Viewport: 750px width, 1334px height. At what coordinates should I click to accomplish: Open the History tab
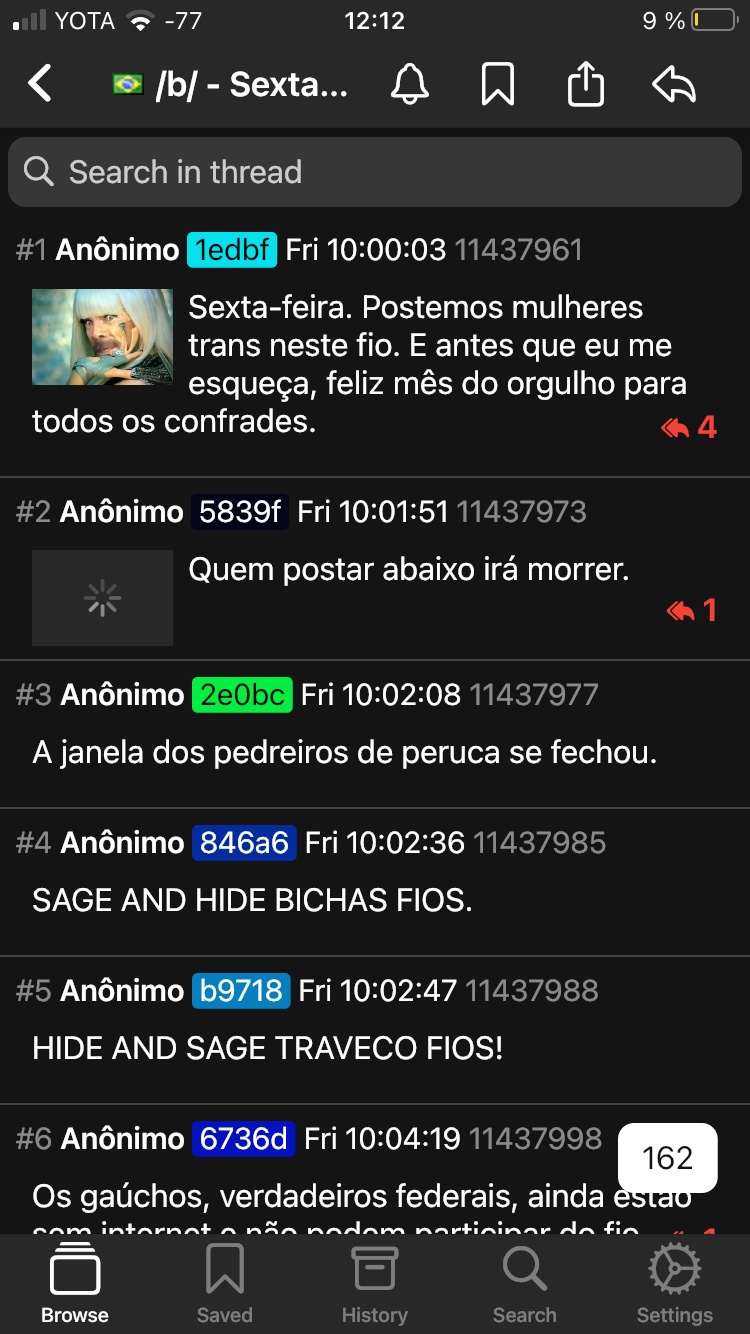(375, 1284)
